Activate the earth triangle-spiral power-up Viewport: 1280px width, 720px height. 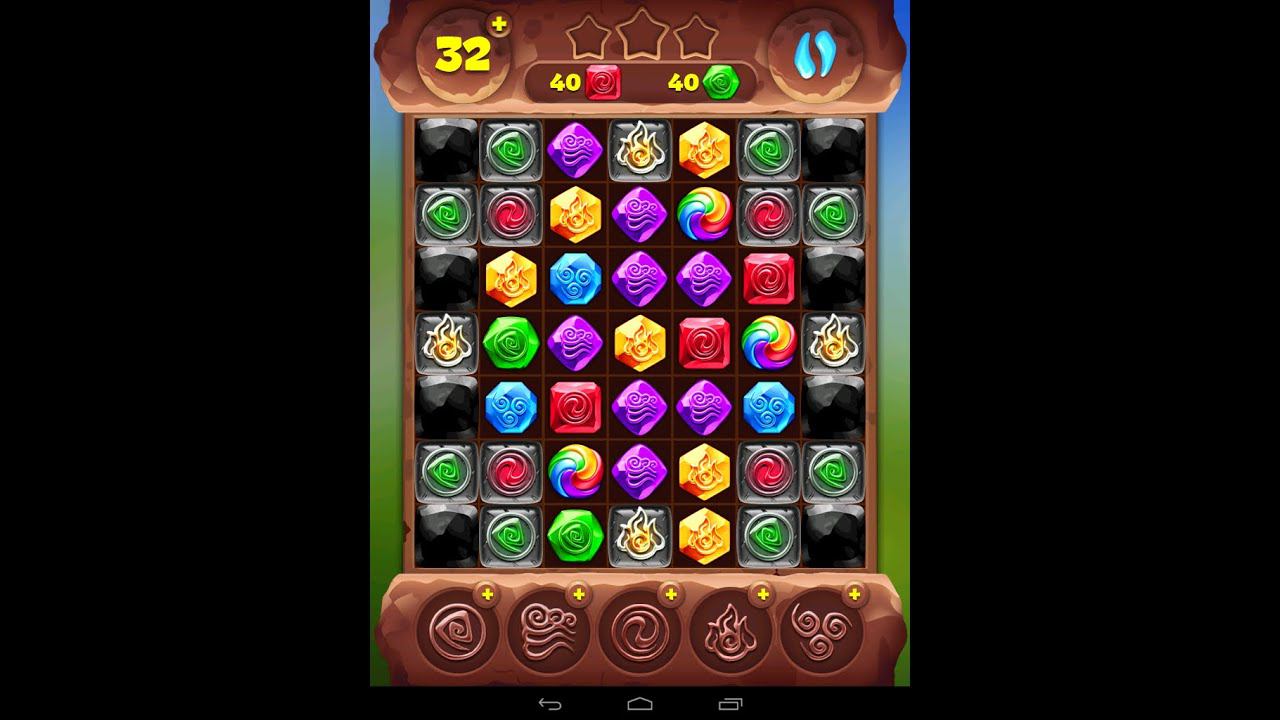(456, 632)
